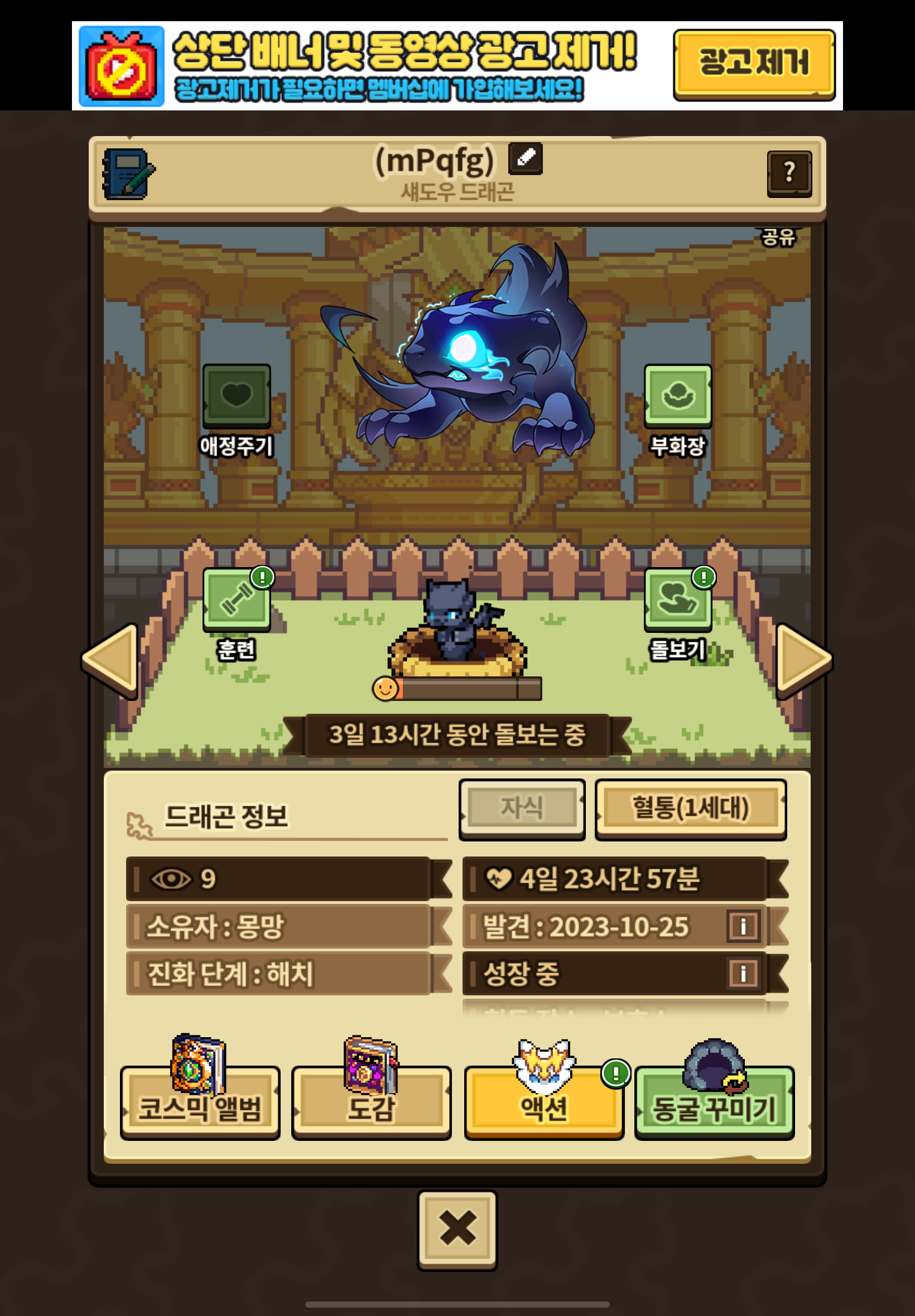
Task: Start 훈련 training
Action: (x=236, y=600)
